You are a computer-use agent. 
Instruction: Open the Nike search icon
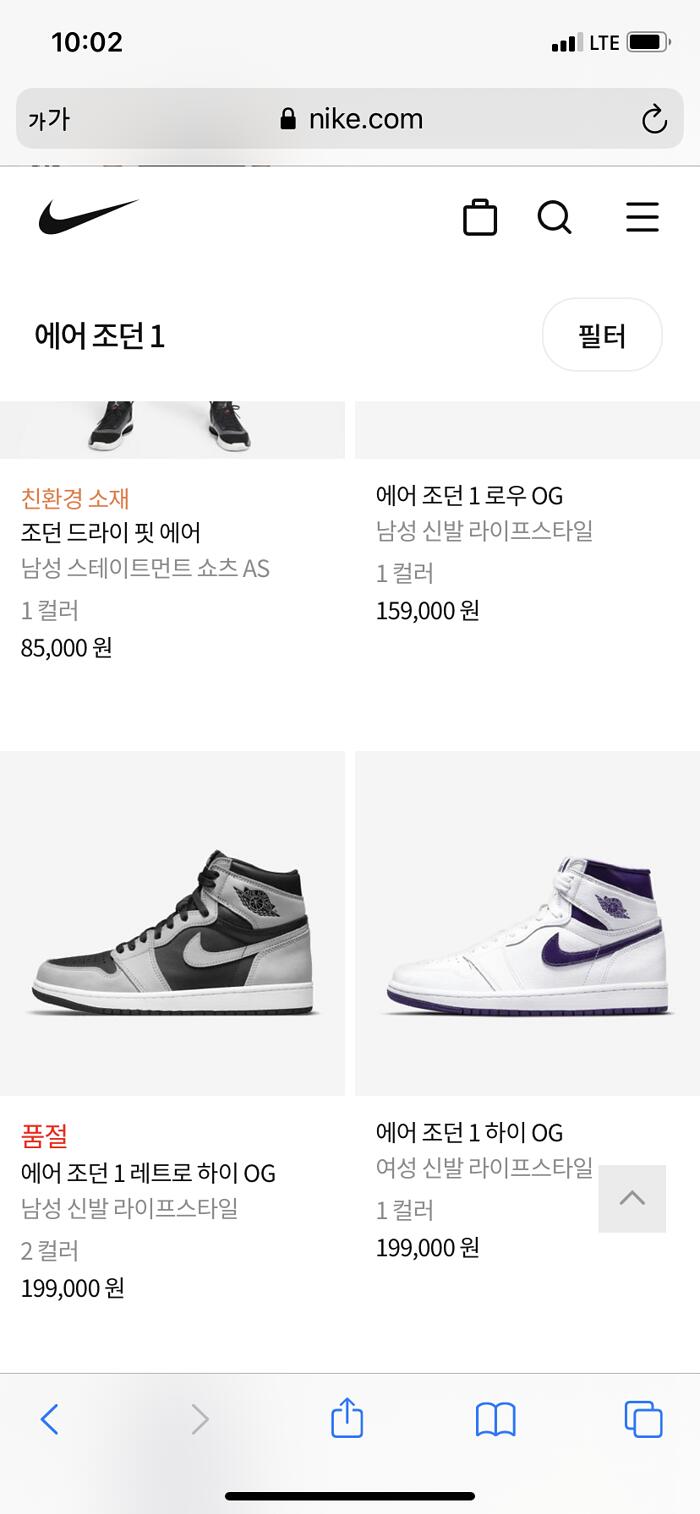(554, 217)
